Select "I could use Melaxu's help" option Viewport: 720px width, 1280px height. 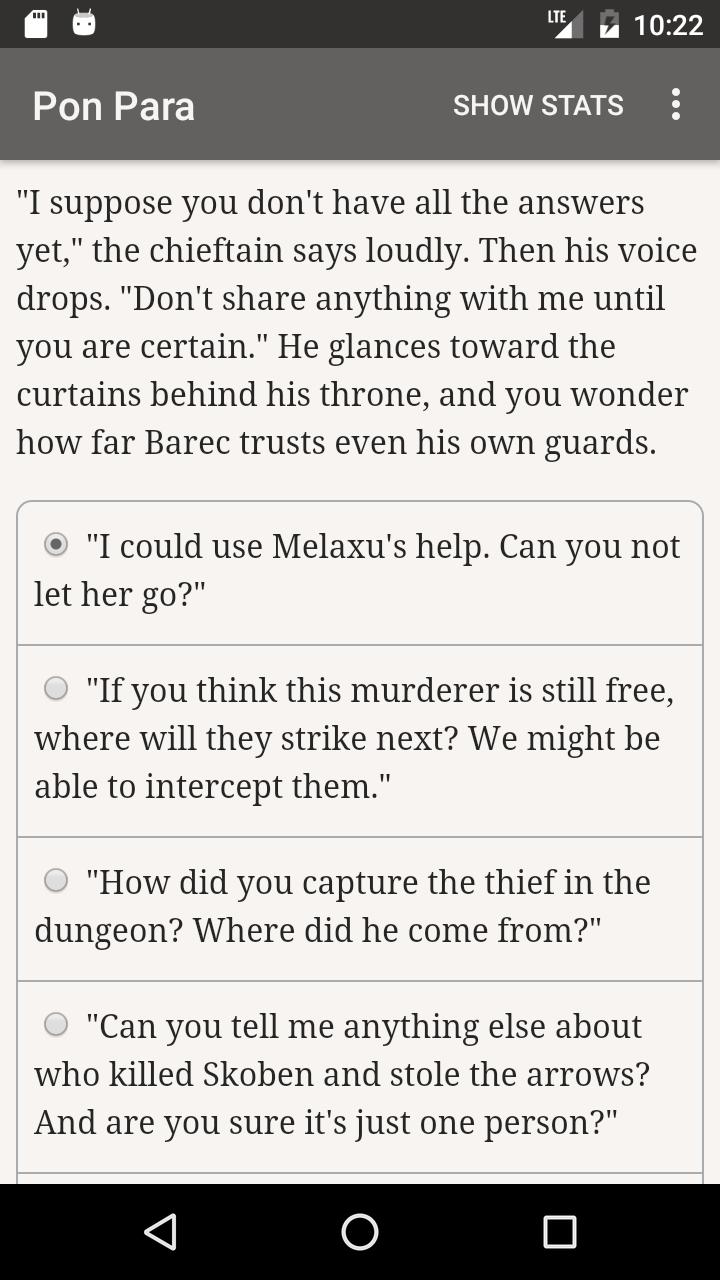click(x=360, y=573)
